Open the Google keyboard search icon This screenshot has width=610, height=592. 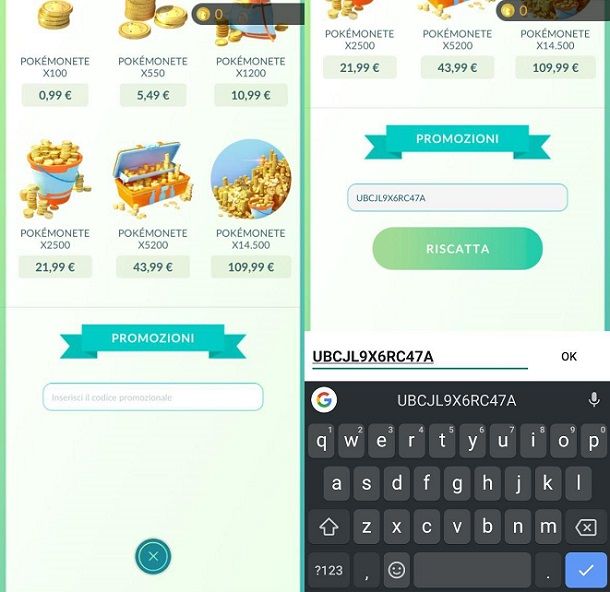click(323, 400)
